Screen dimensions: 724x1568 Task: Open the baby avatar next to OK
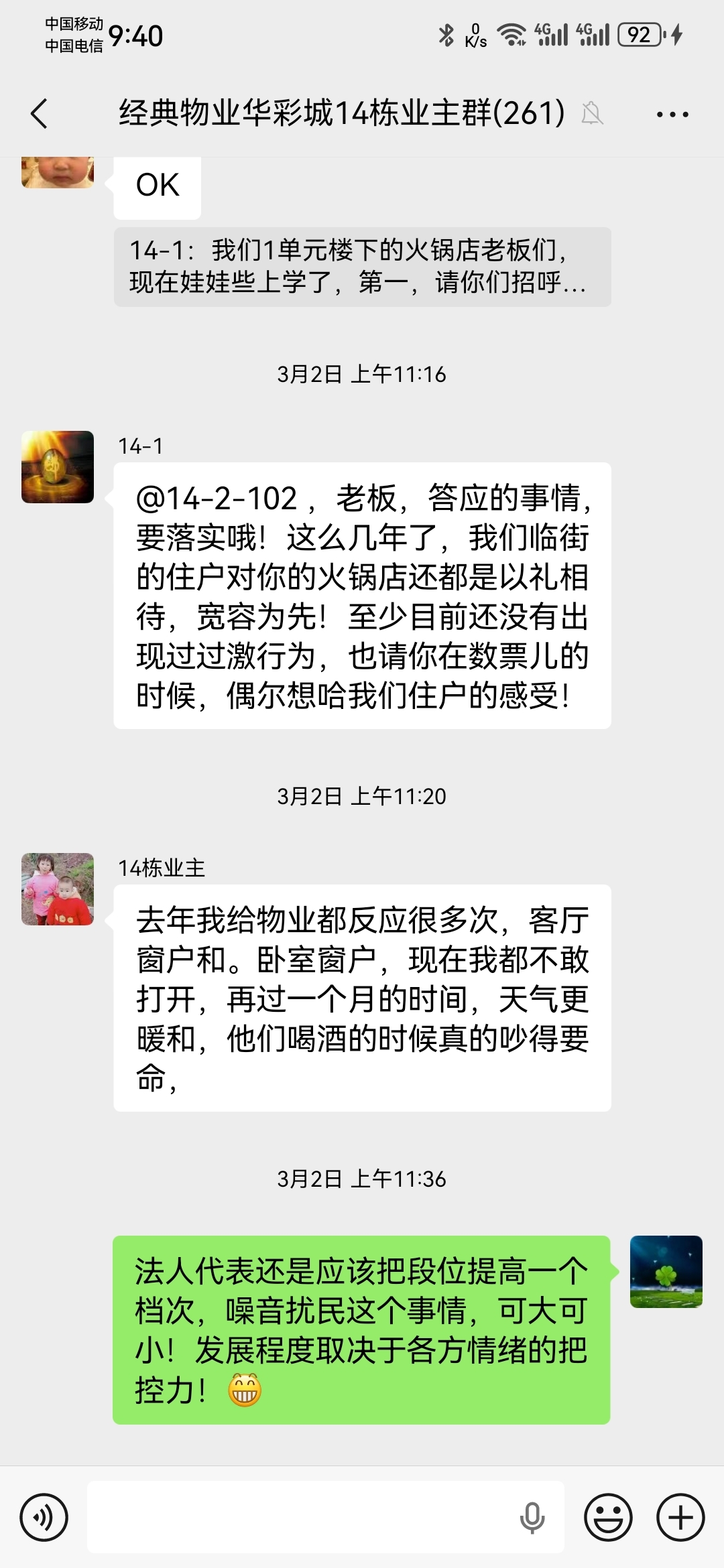58,172
